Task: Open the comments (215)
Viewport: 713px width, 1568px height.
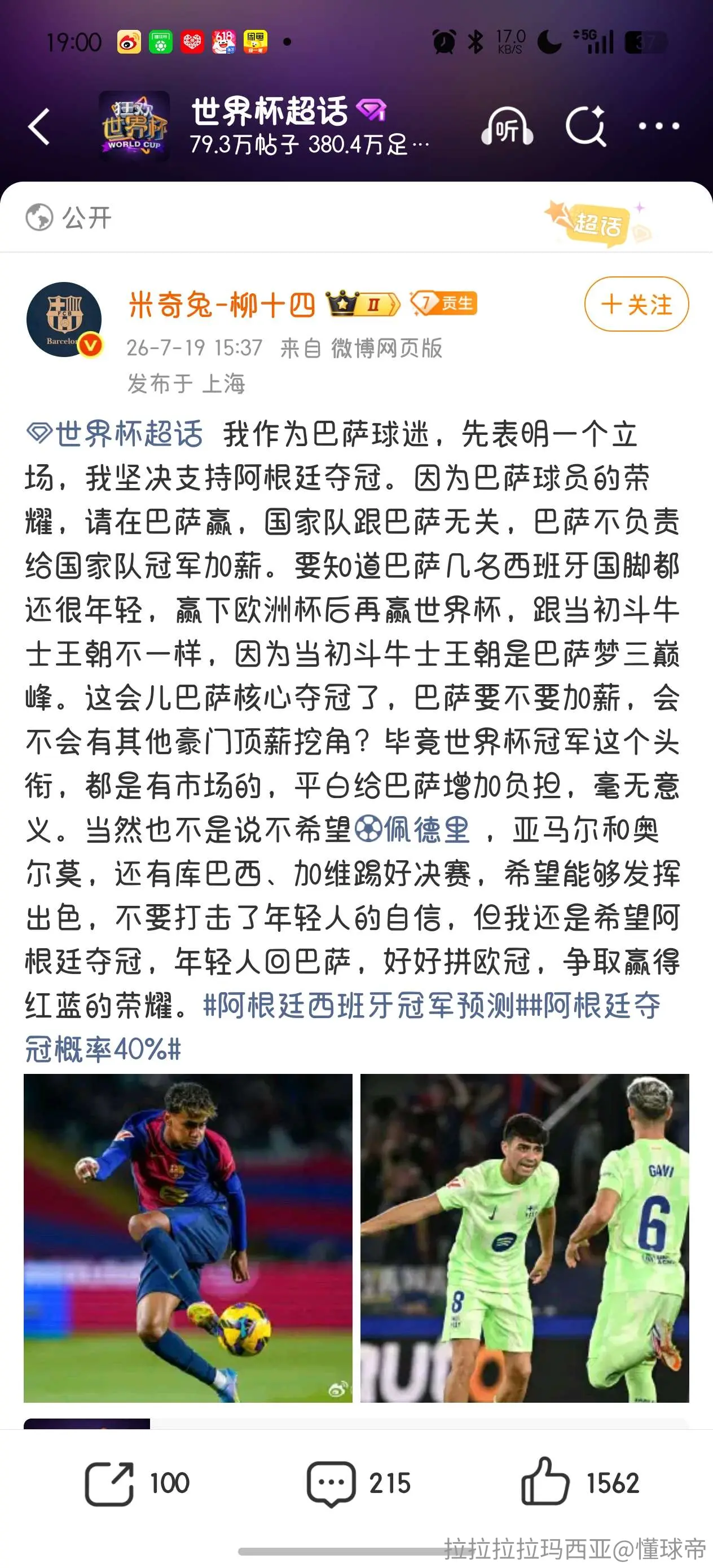Action: tap(359, 1483)
